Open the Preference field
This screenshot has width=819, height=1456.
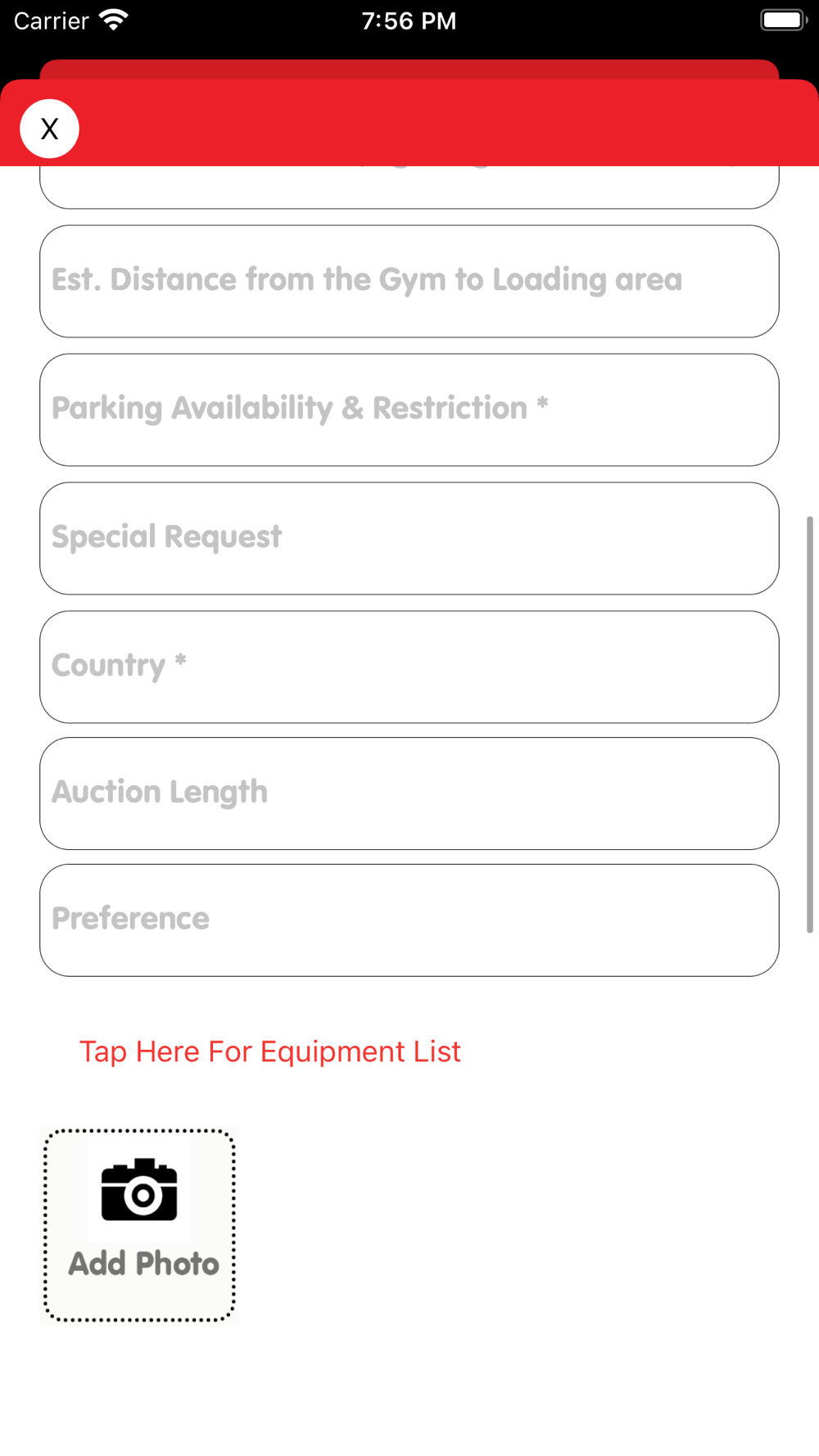tap(409, 920)
